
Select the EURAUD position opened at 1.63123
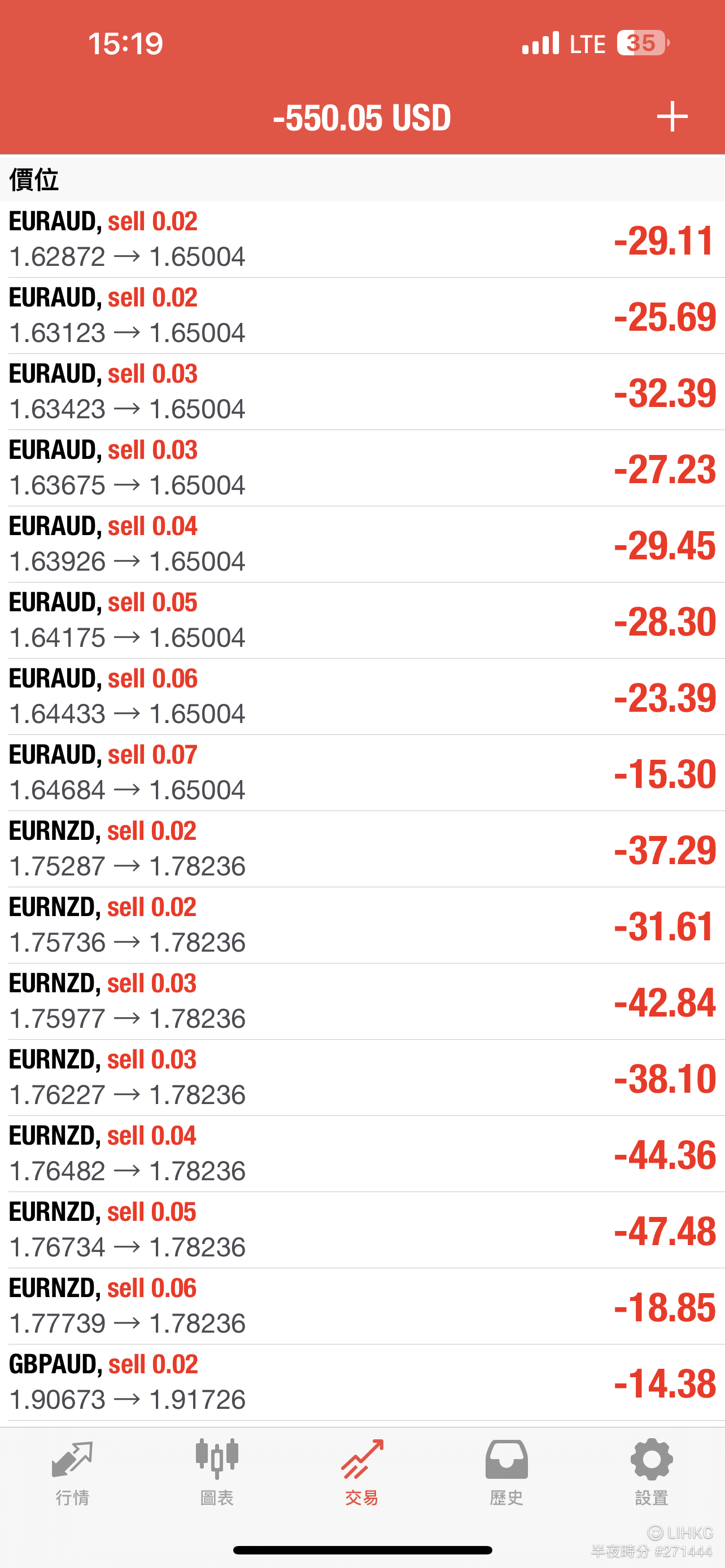coord(362,316)
